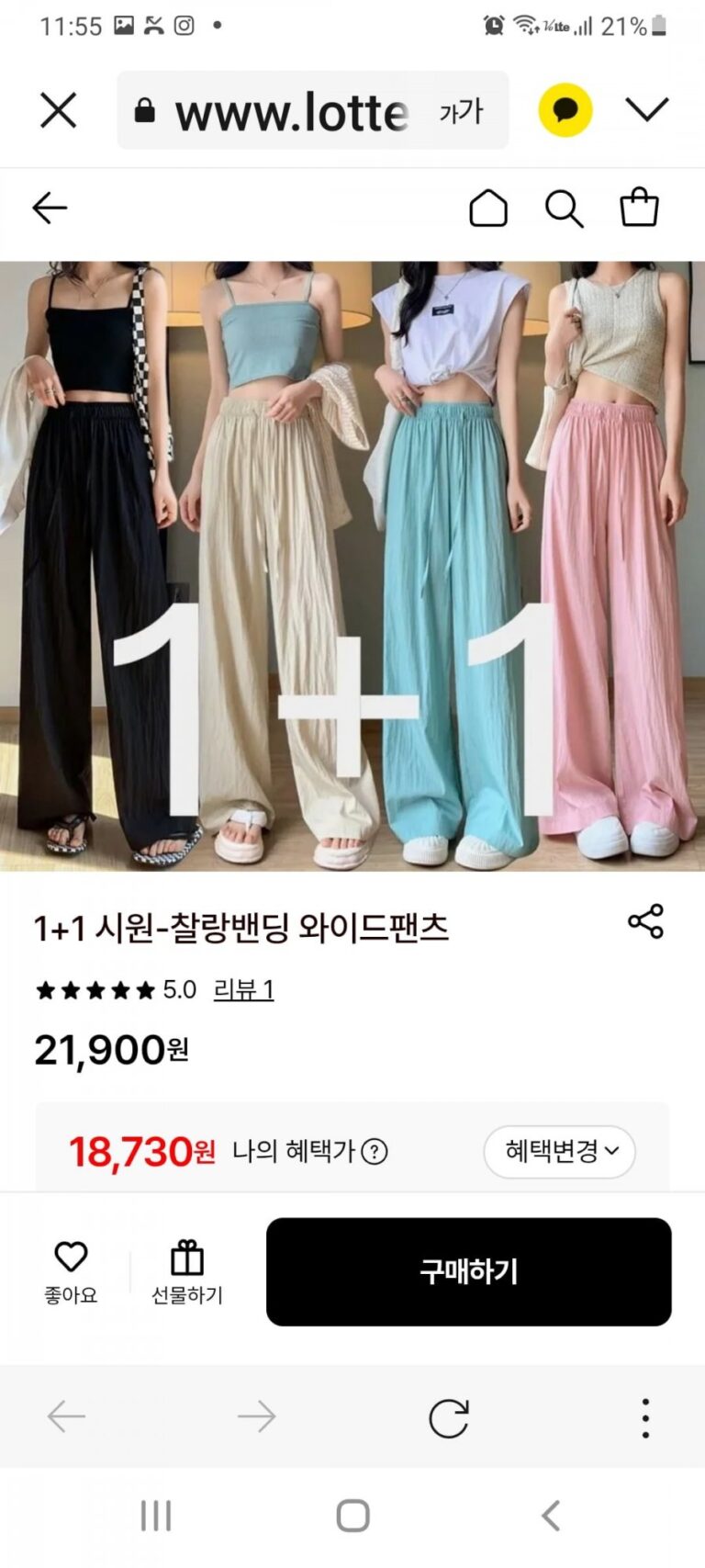Change text size with 가가 button
Image resolution: width=705 pixels, height=1568 pixels.
(461, 112)
